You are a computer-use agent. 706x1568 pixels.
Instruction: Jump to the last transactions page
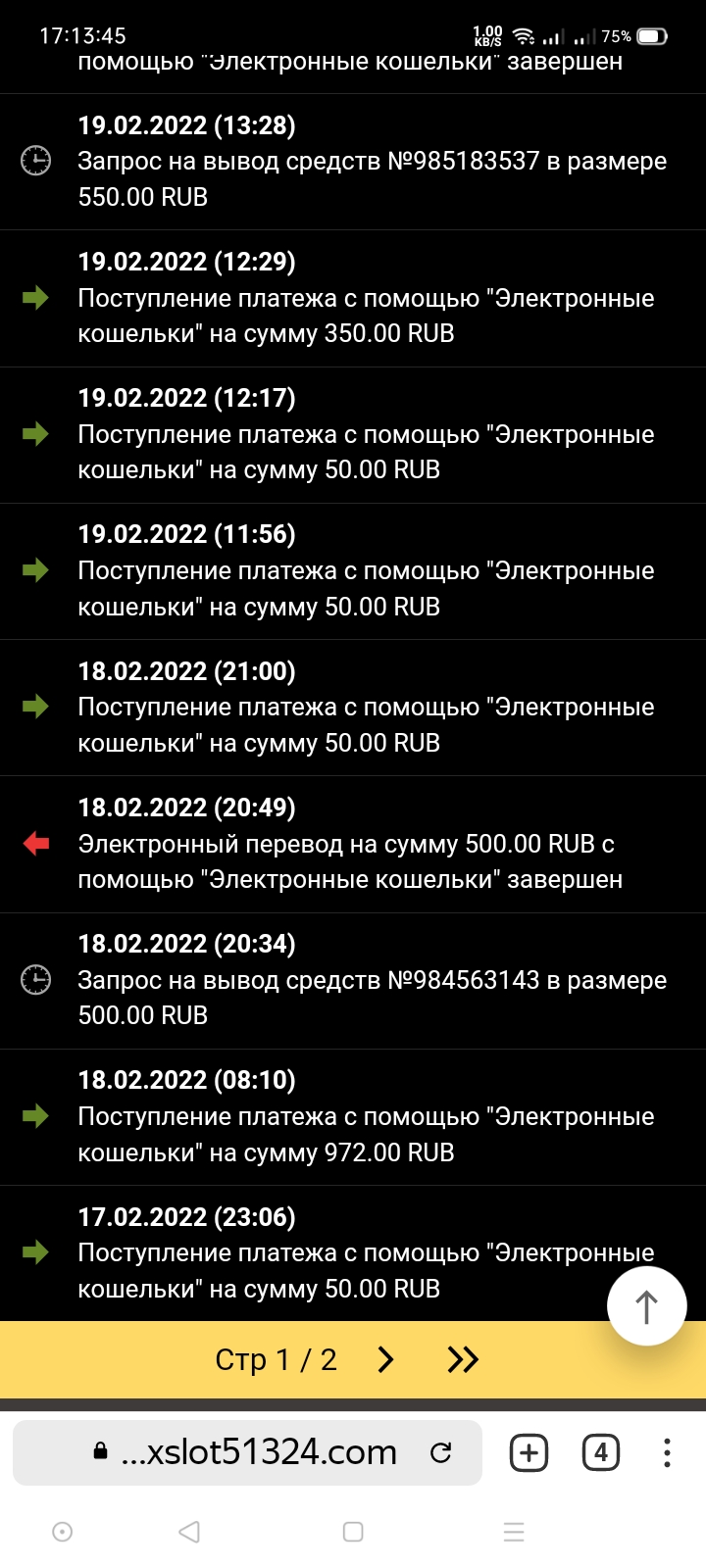pos(463,1359)
